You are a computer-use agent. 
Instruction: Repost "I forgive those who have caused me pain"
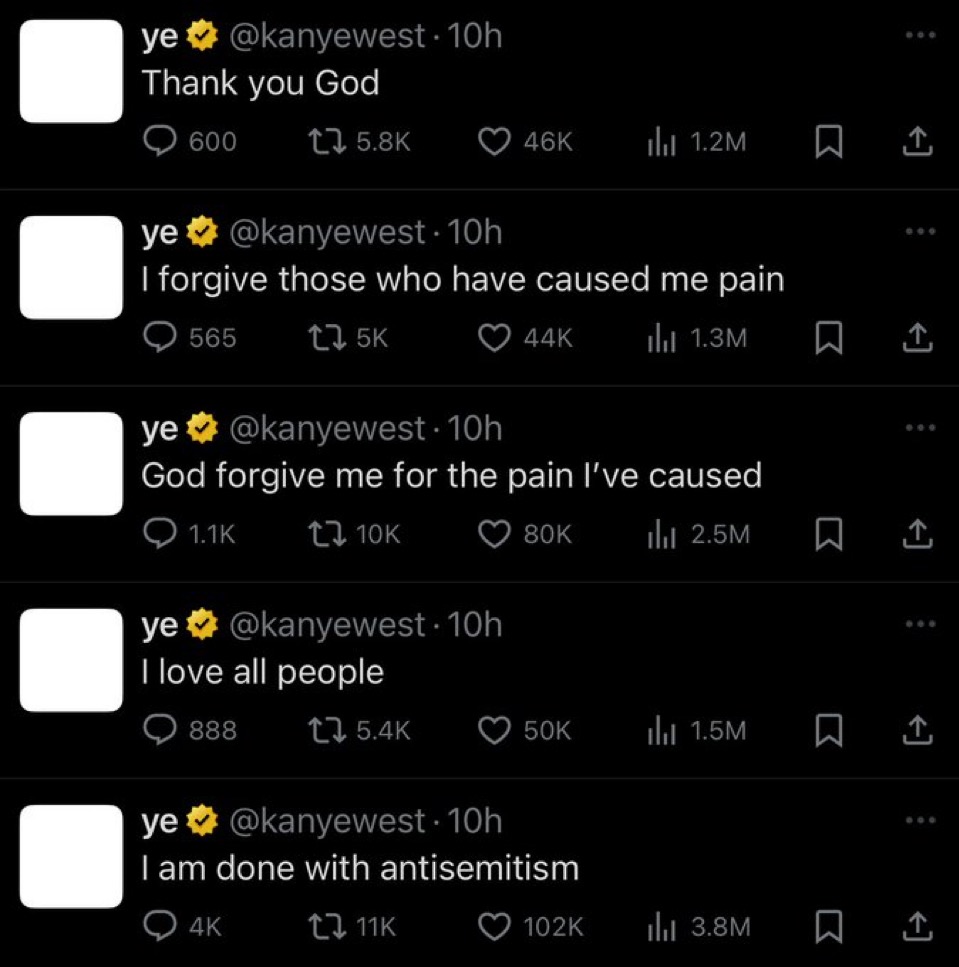click(x=327, y=339)
